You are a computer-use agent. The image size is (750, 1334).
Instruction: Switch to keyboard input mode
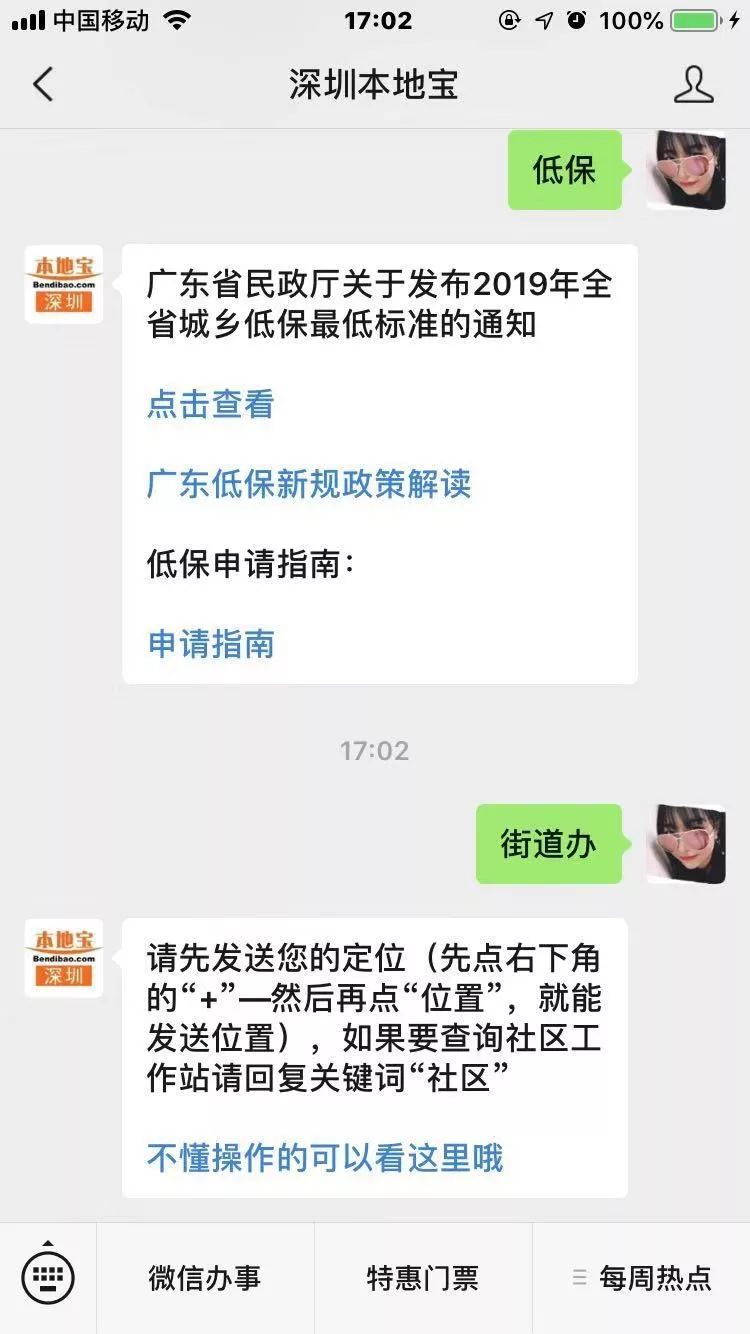pyautogui.click(x=48, y=1277)
